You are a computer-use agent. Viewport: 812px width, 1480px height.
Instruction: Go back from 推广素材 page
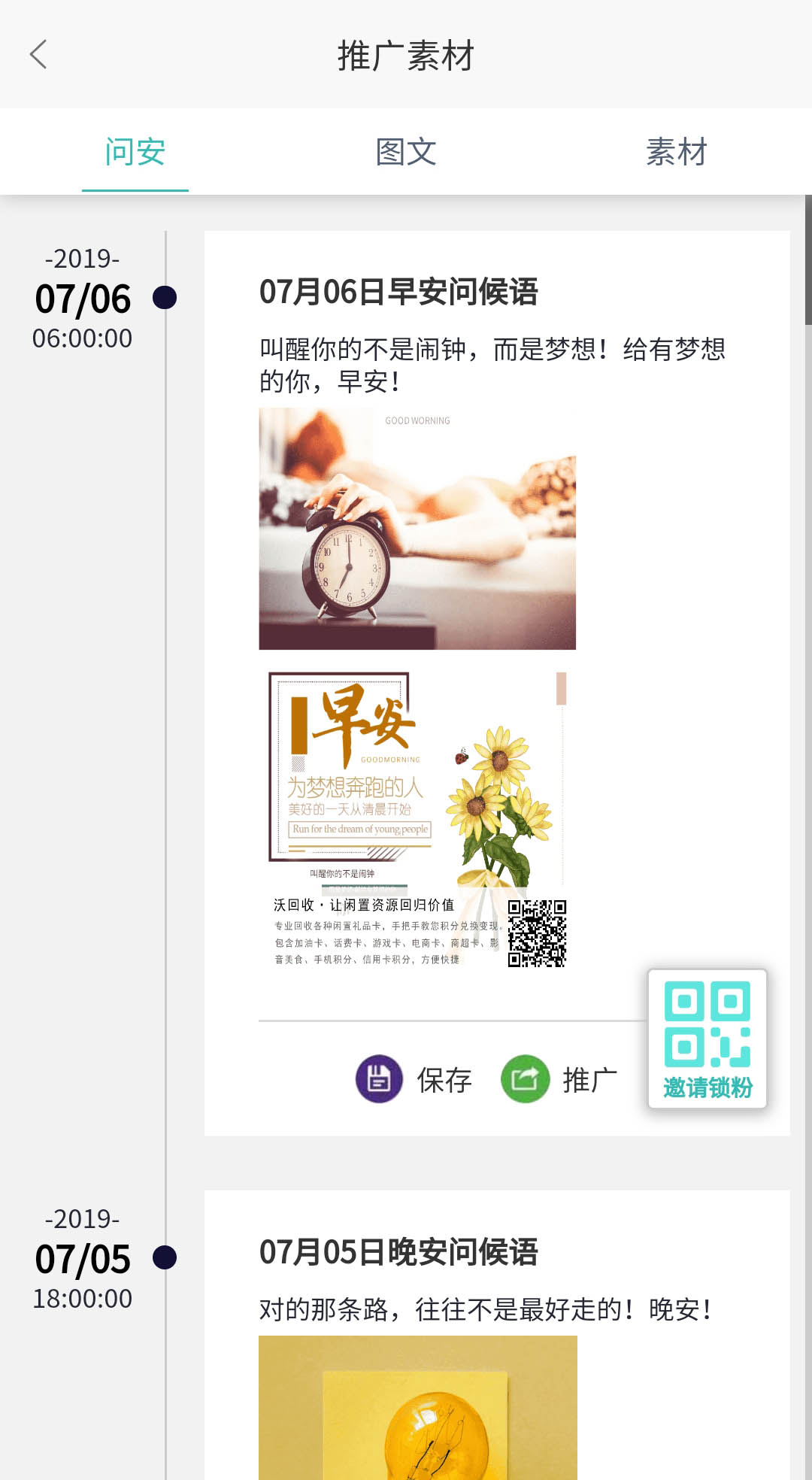(39, 55)
